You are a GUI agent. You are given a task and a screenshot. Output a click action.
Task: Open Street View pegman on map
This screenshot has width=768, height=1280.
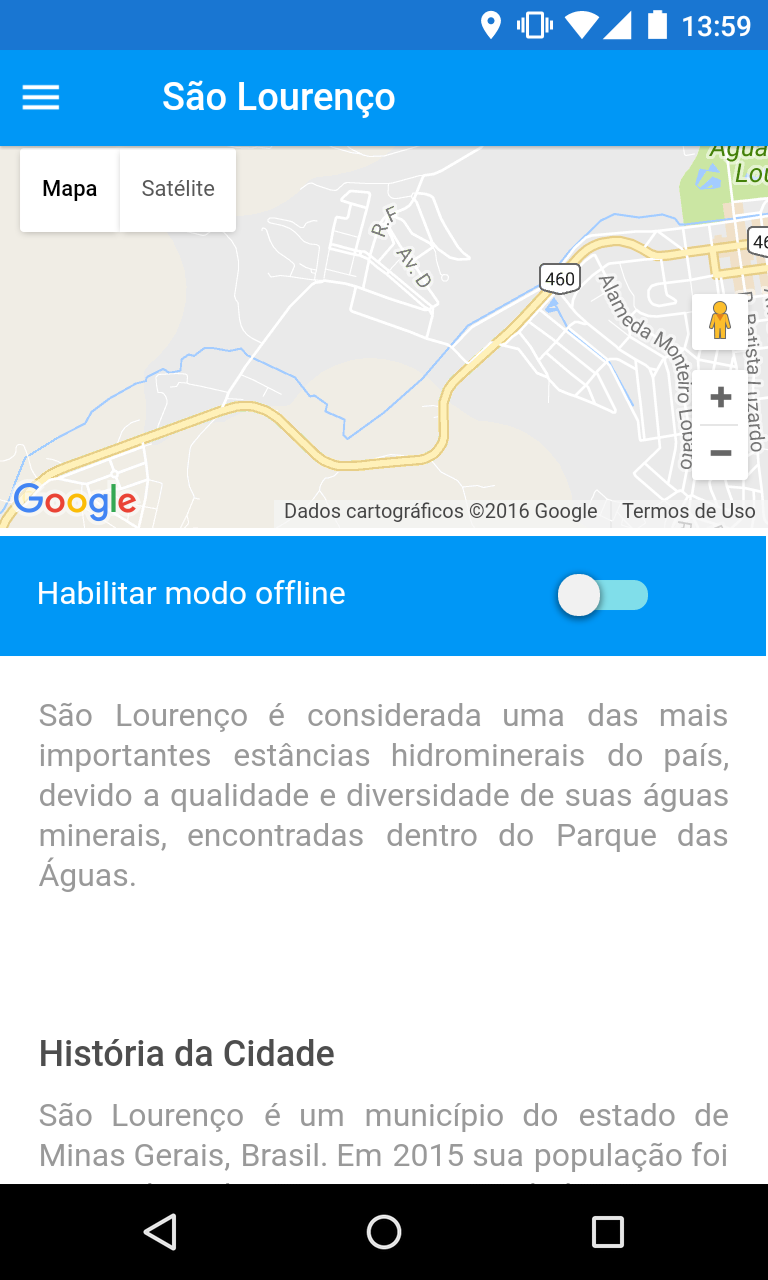click(x=720, y=321)
